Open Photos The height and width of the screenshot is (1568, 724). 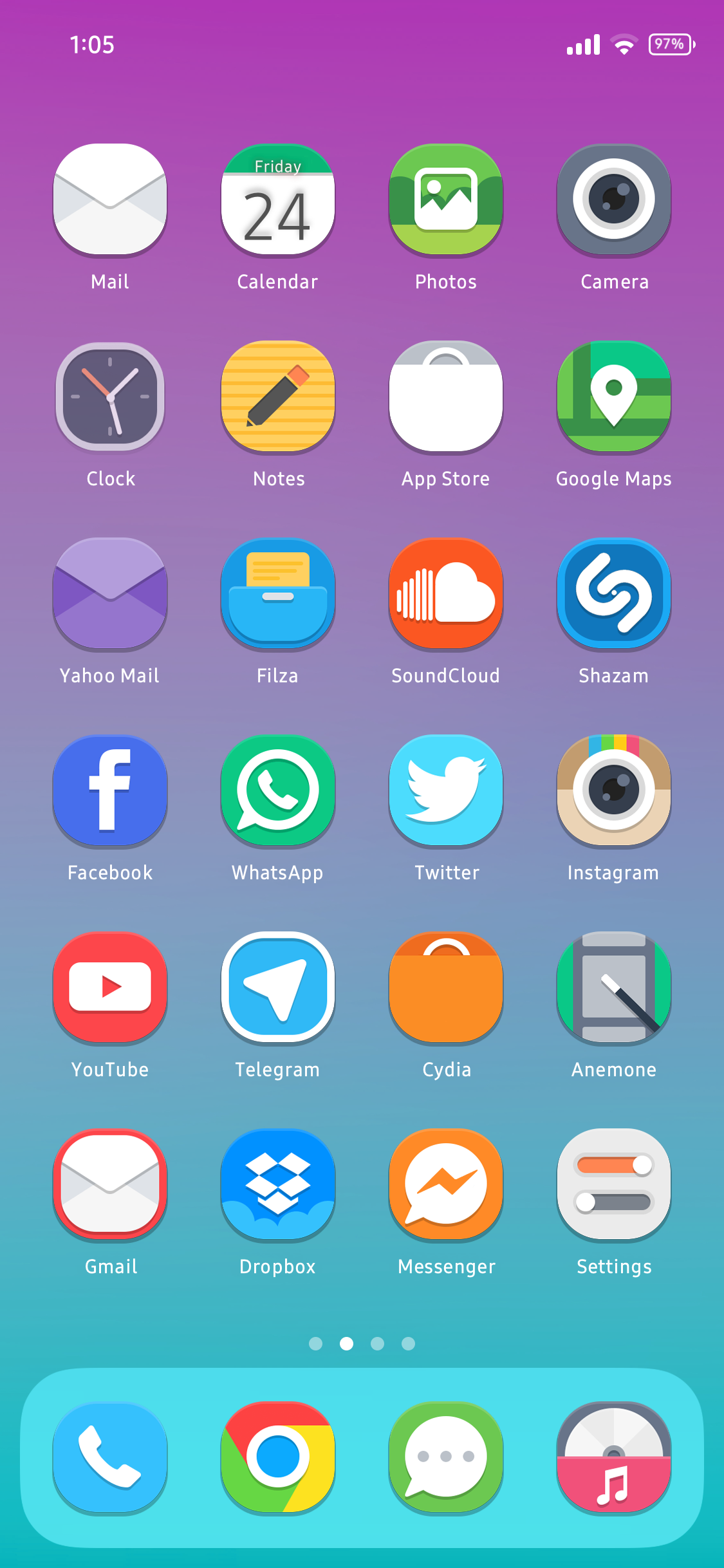[446, 200]
